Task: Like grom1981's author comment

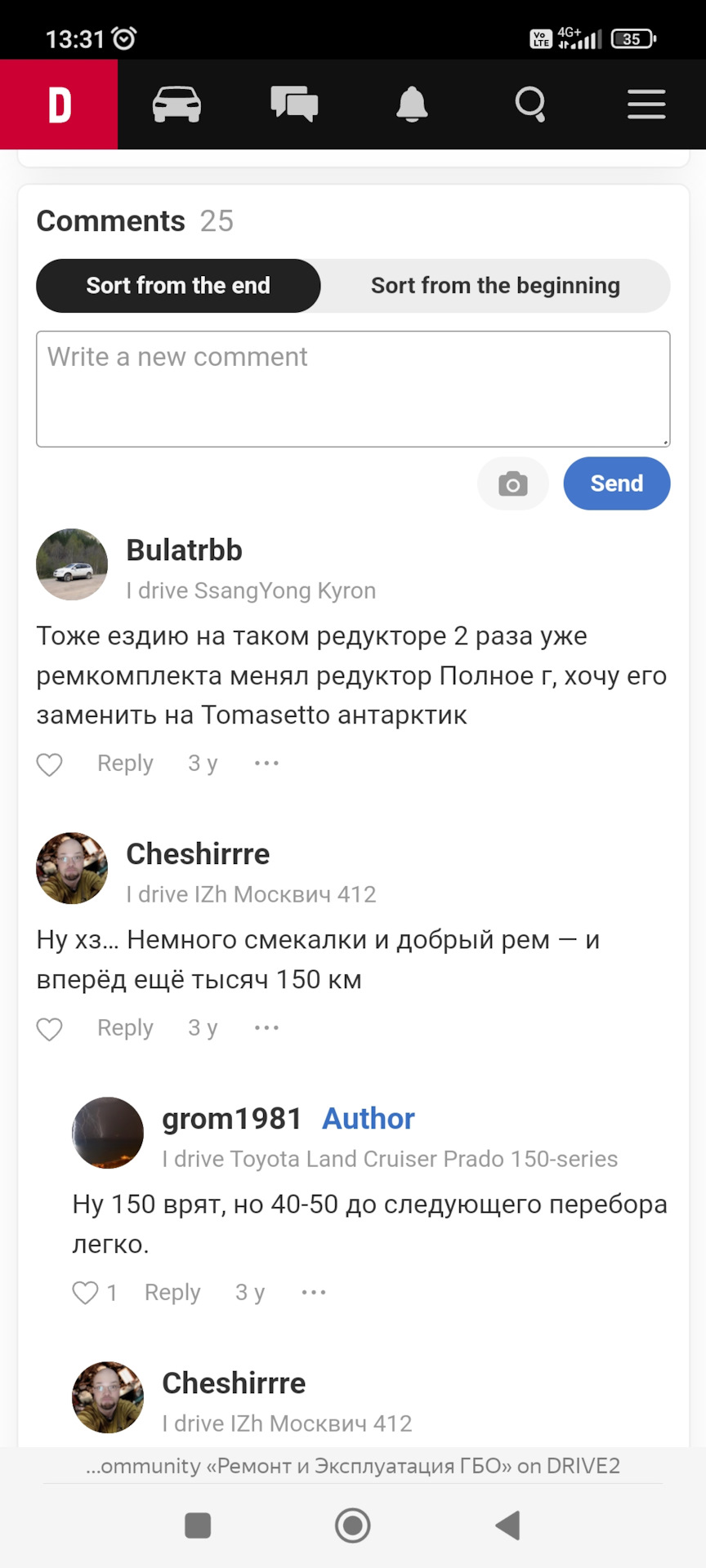Action: pyautogui.click(x=86, y=1293)
